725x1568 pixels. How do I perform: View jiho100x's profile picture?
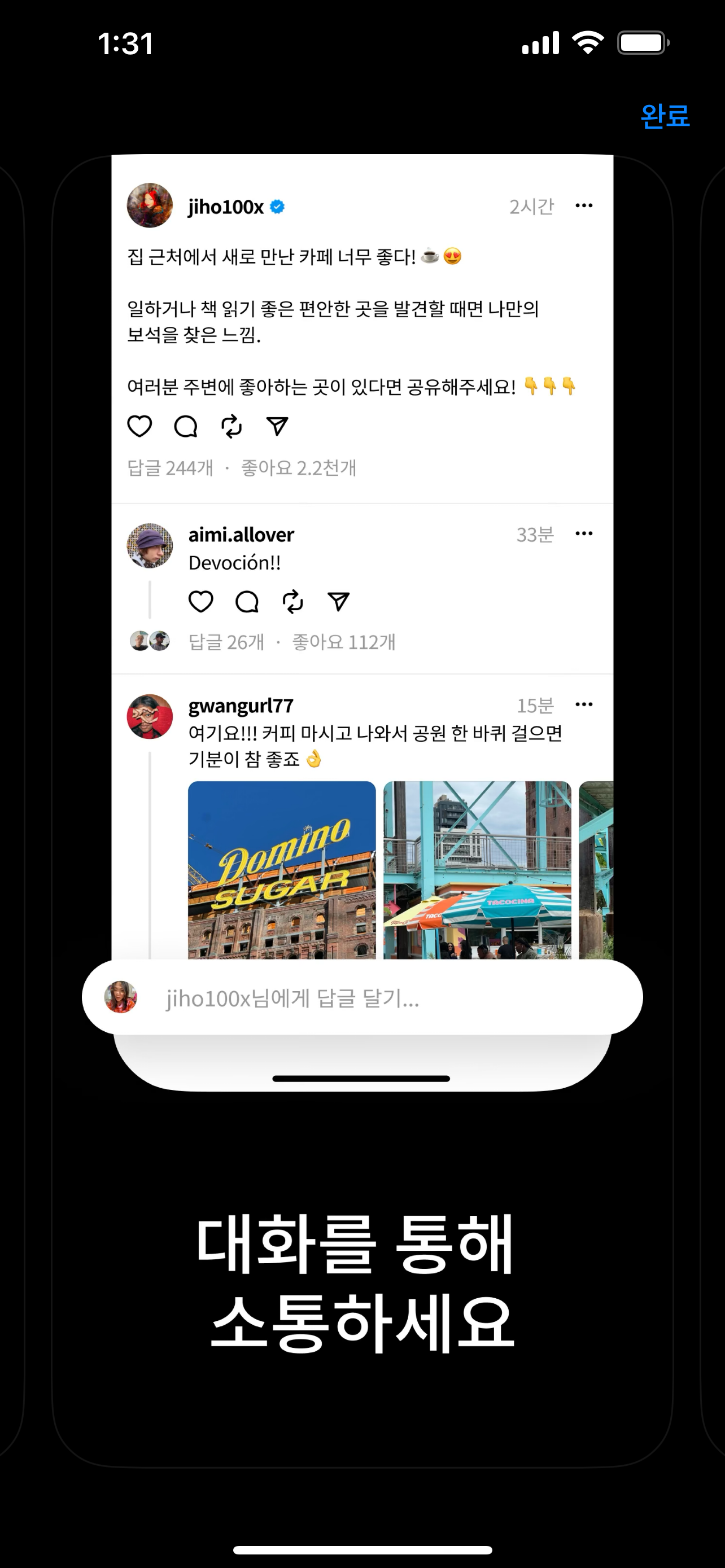coord(150,206)
